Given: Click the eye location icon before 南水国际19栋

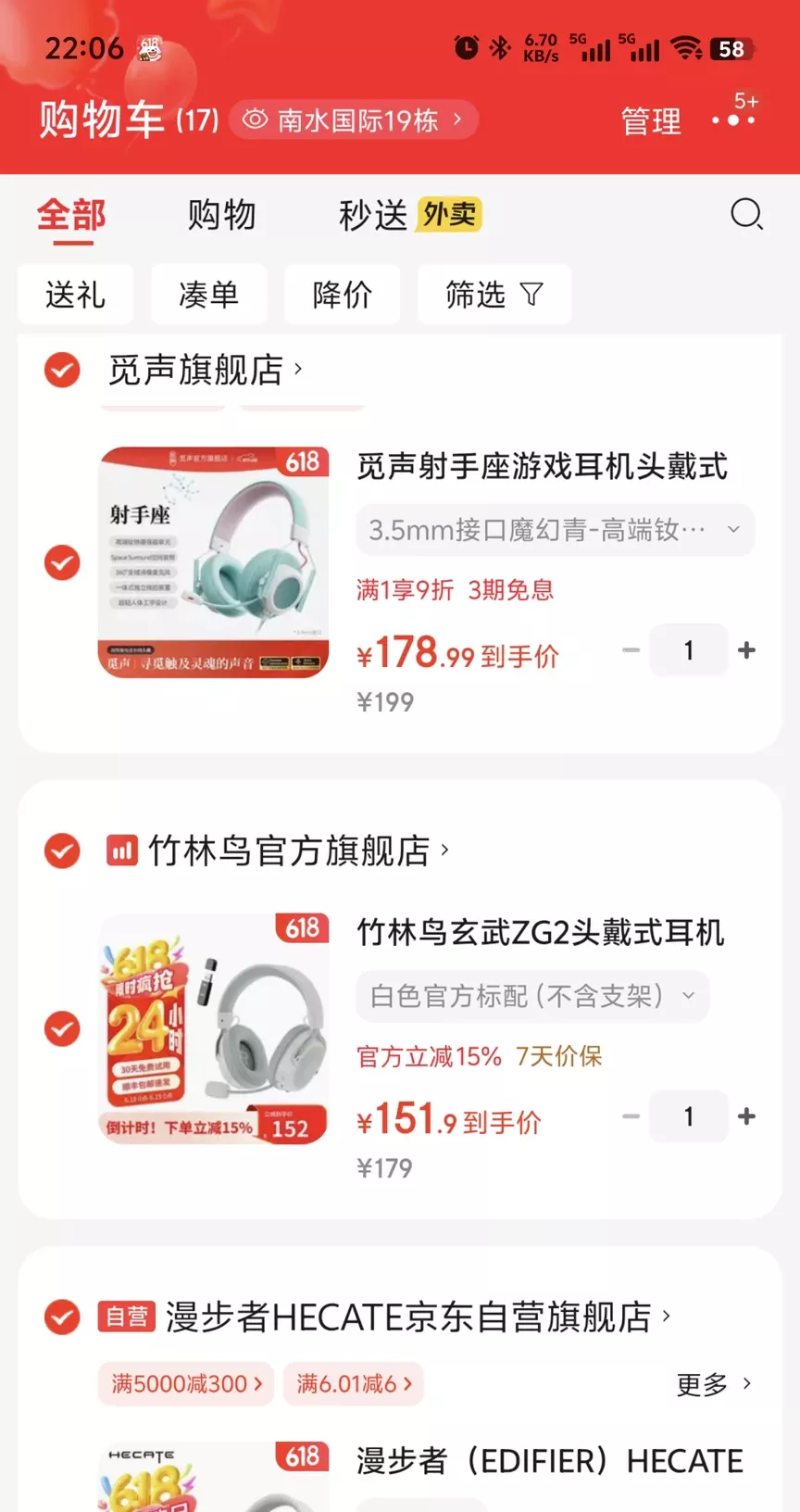Looking at the screenshot, I should point(254,120).
